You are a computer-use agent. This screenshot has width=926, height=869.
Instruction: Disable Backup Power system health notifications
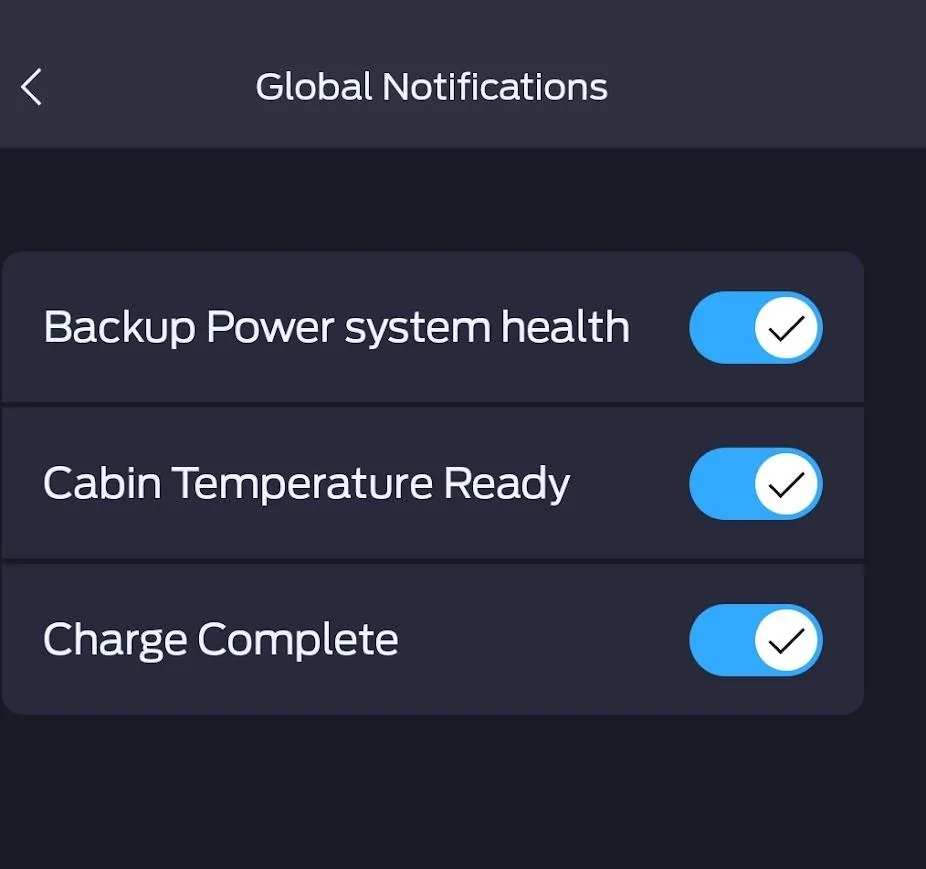[x=755, y=328]
